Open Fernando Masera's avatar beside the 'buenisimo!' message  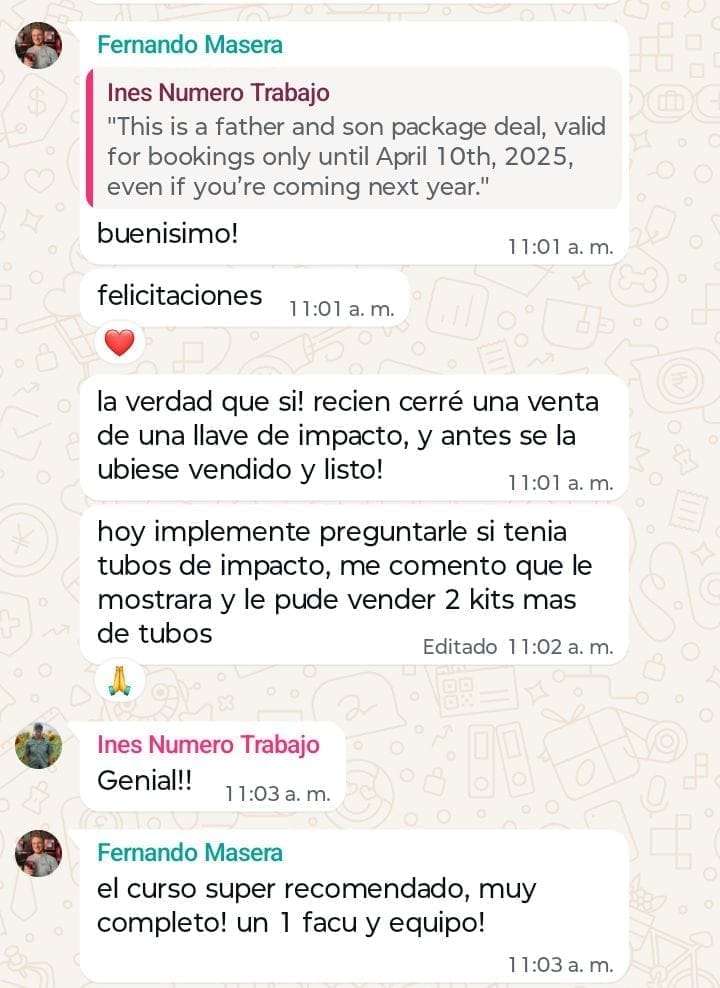pyautogui.click(x=38, y=45)
